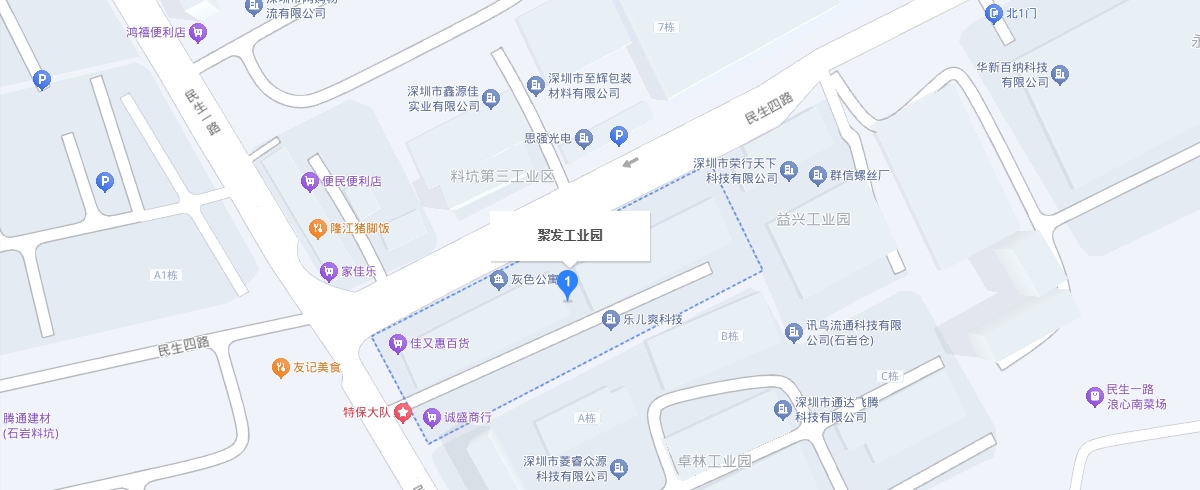Tap the blue numbered marker pin
The width and height of the screenshot is (1200, 490).
(x=568, y=285)
